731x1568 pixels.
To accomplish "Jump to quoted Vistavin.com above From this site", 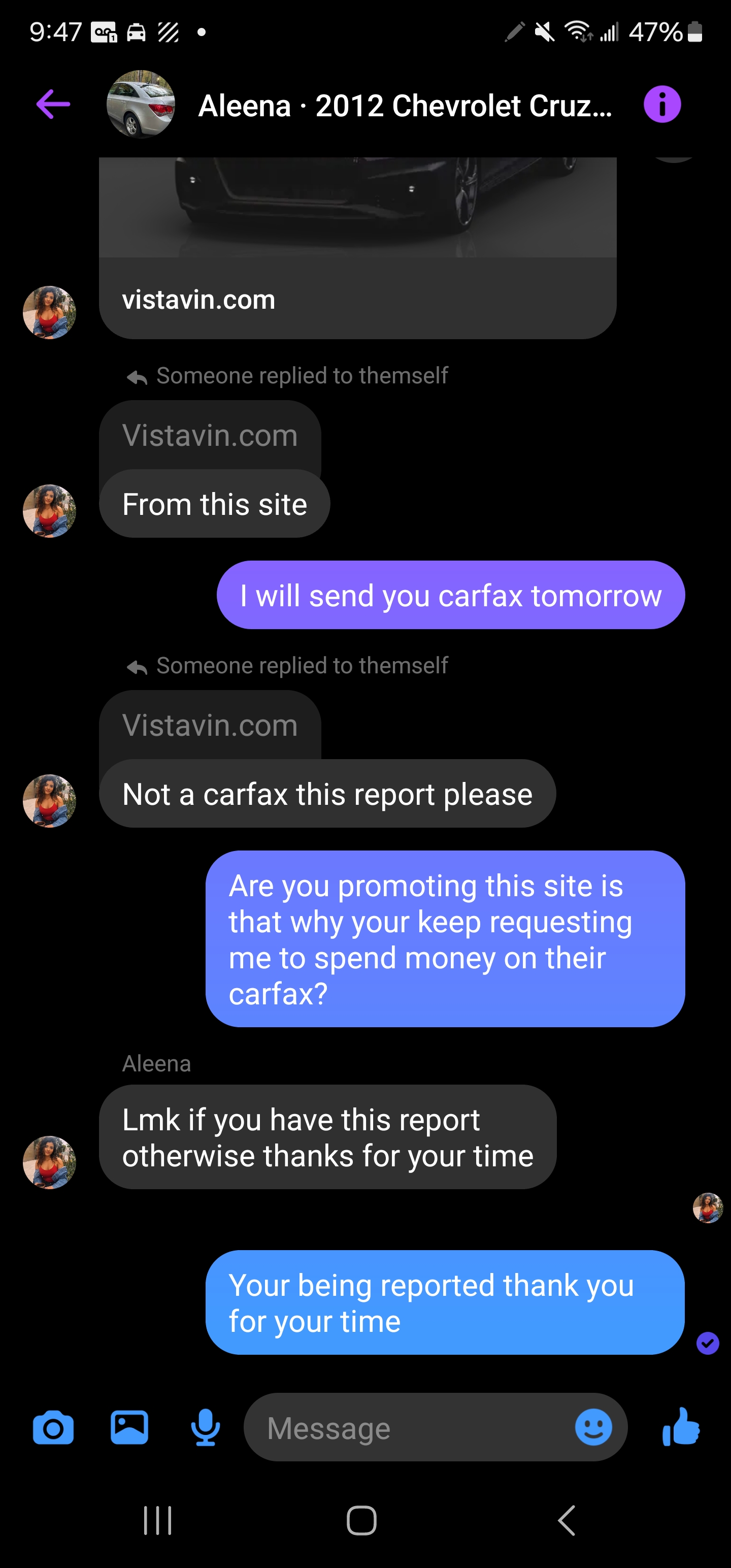I will click(x=210, y=436).
